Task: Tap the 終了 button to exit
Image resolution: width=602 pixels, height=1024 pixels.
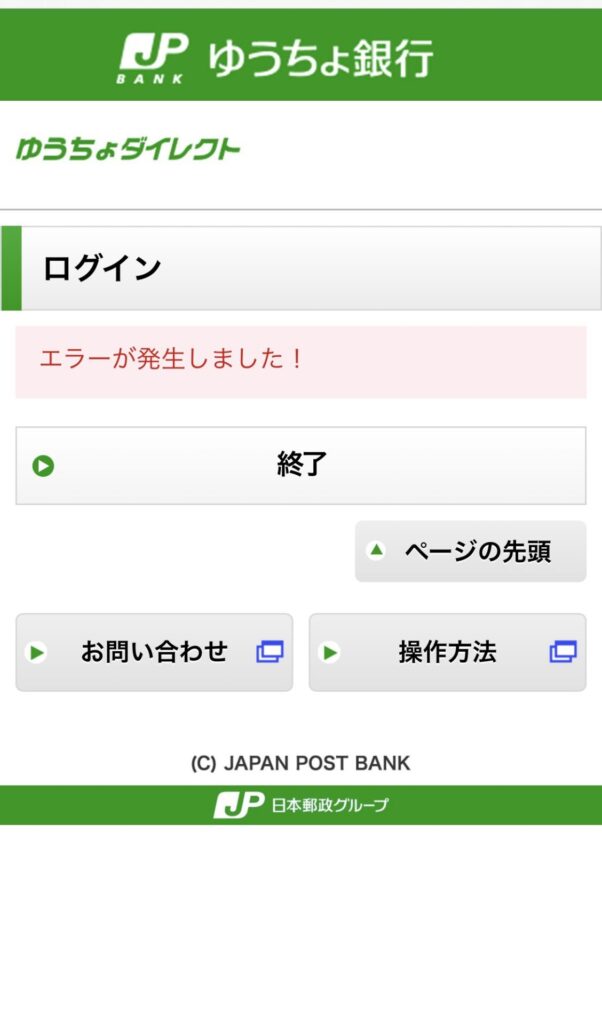Action: [300, 465]
